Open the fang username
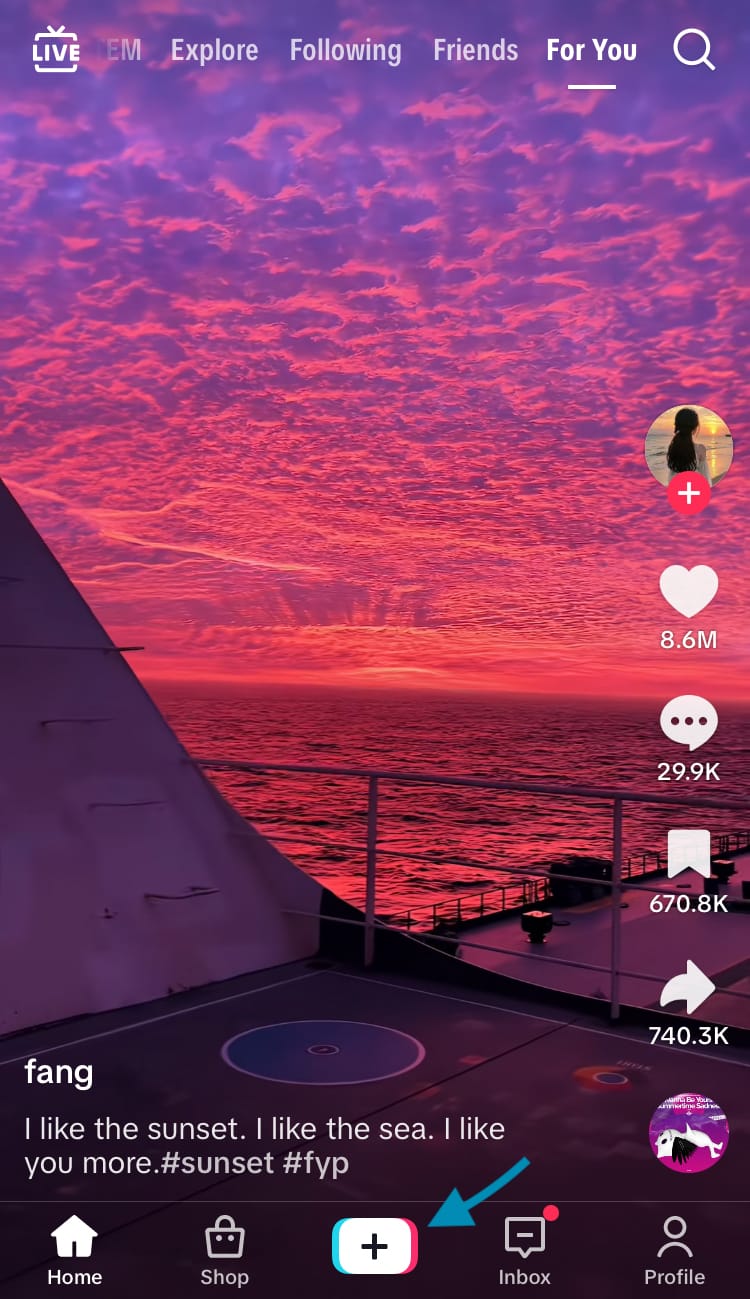This screenshot has height=1299, width=750. [x=59, y=1073]
